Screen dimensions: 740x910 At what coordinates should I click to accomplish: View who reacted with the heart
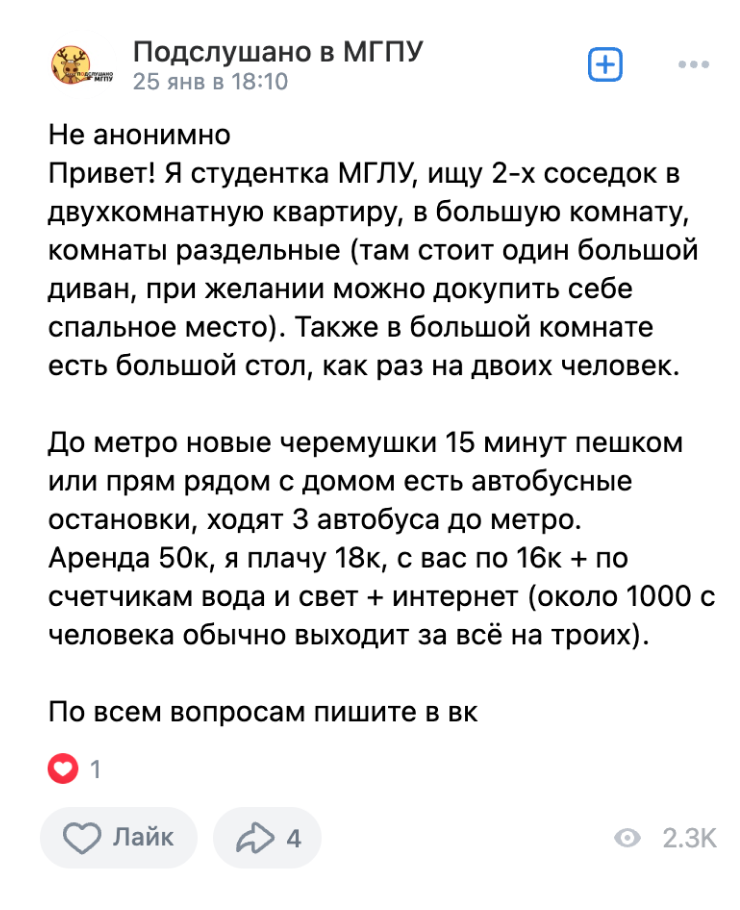[64, 769]
